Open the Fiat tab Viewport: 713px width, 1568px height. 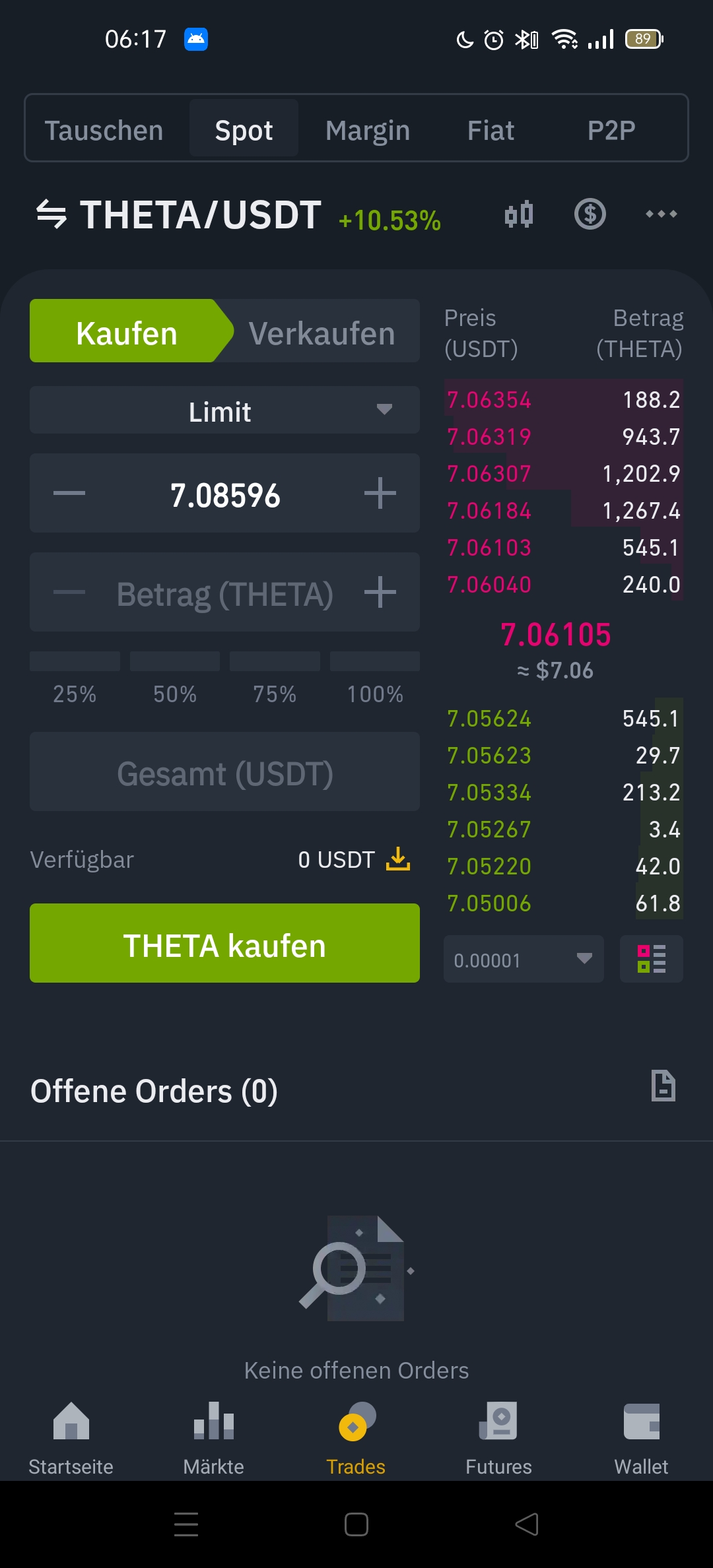[x=491, y=130]
